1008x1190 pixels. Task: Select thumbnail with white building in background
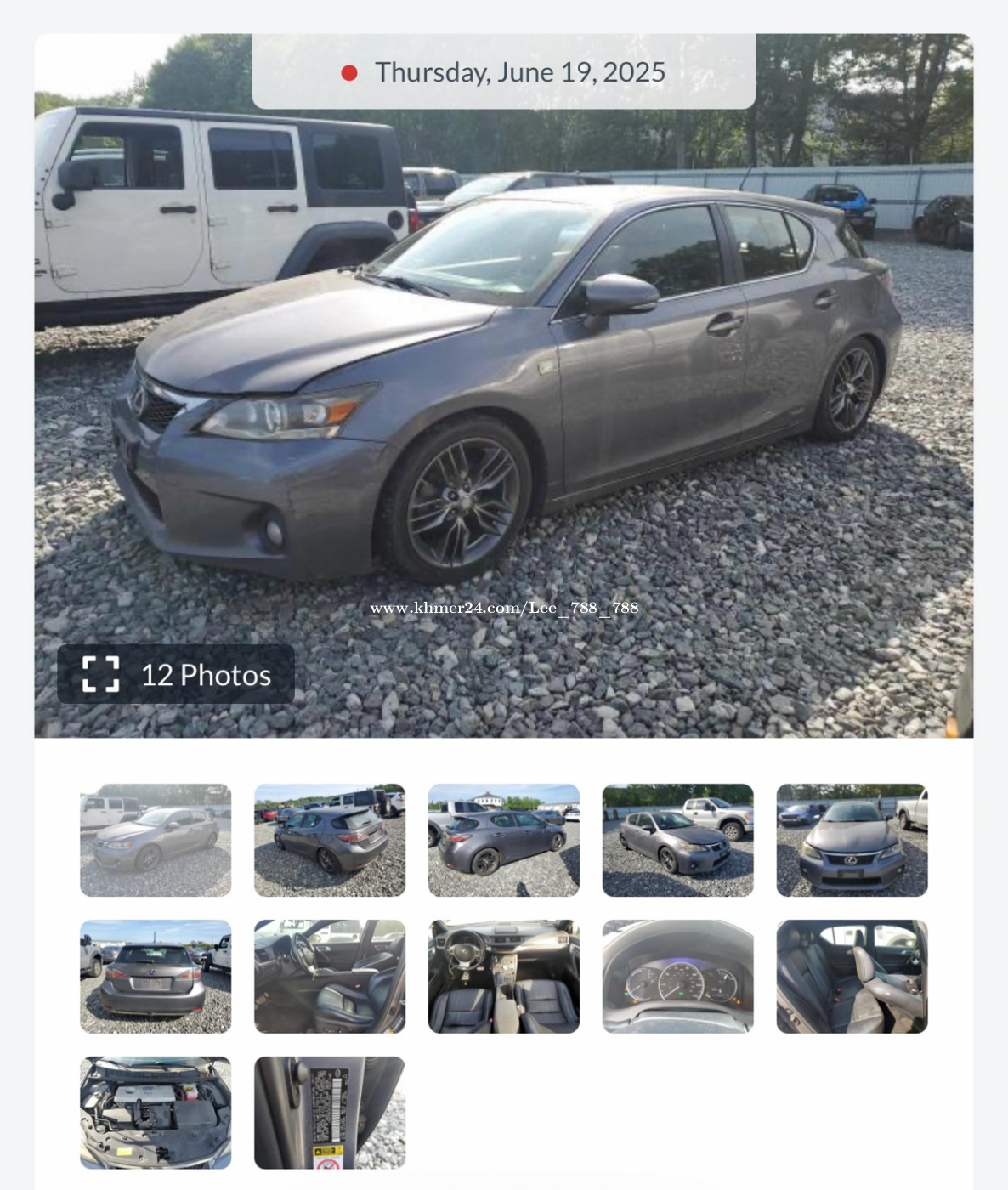[504, 840]
